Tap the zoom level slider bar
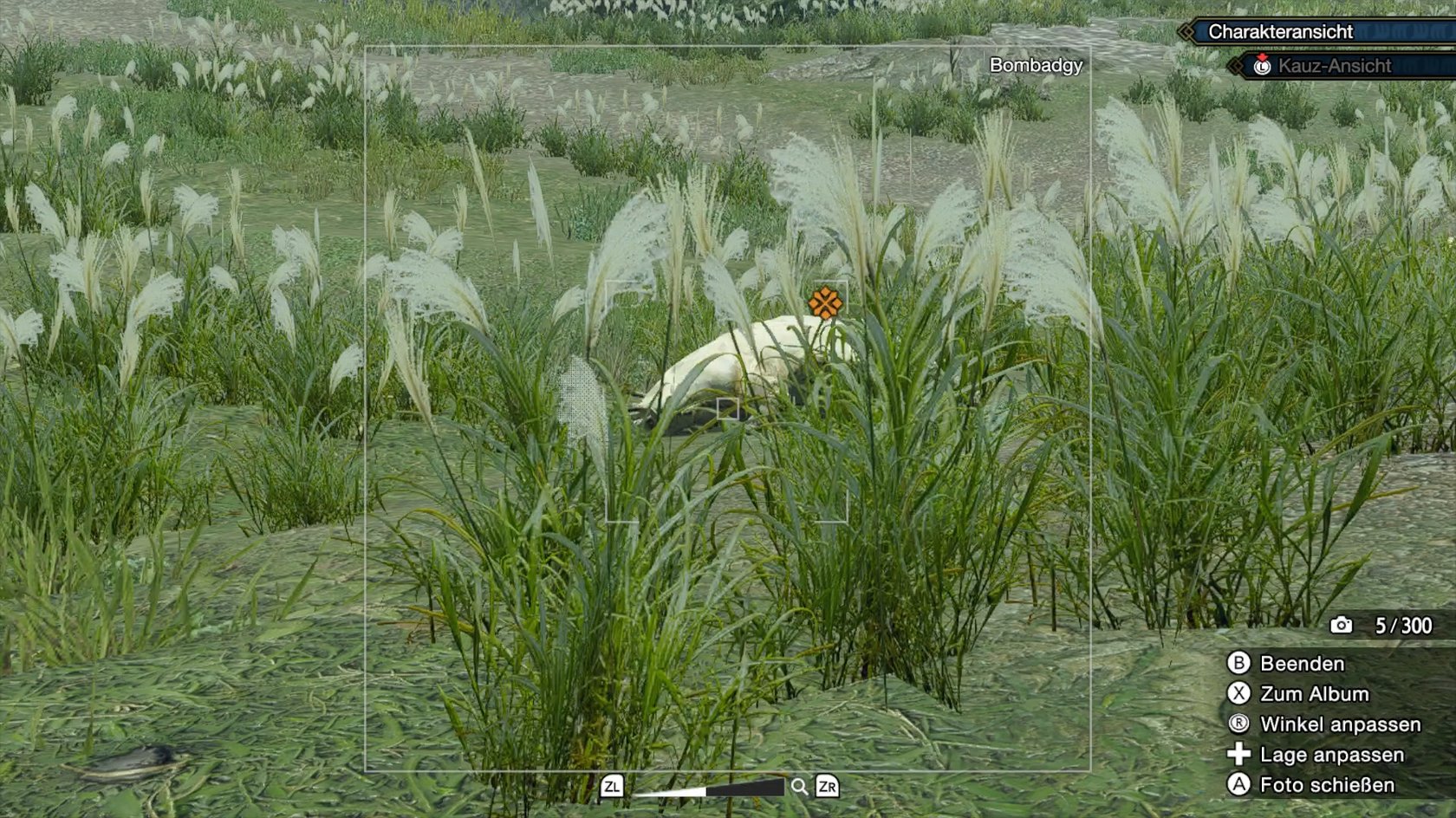Image resolution: width=1456 pixels, height=818 pixels. [708, 788]
